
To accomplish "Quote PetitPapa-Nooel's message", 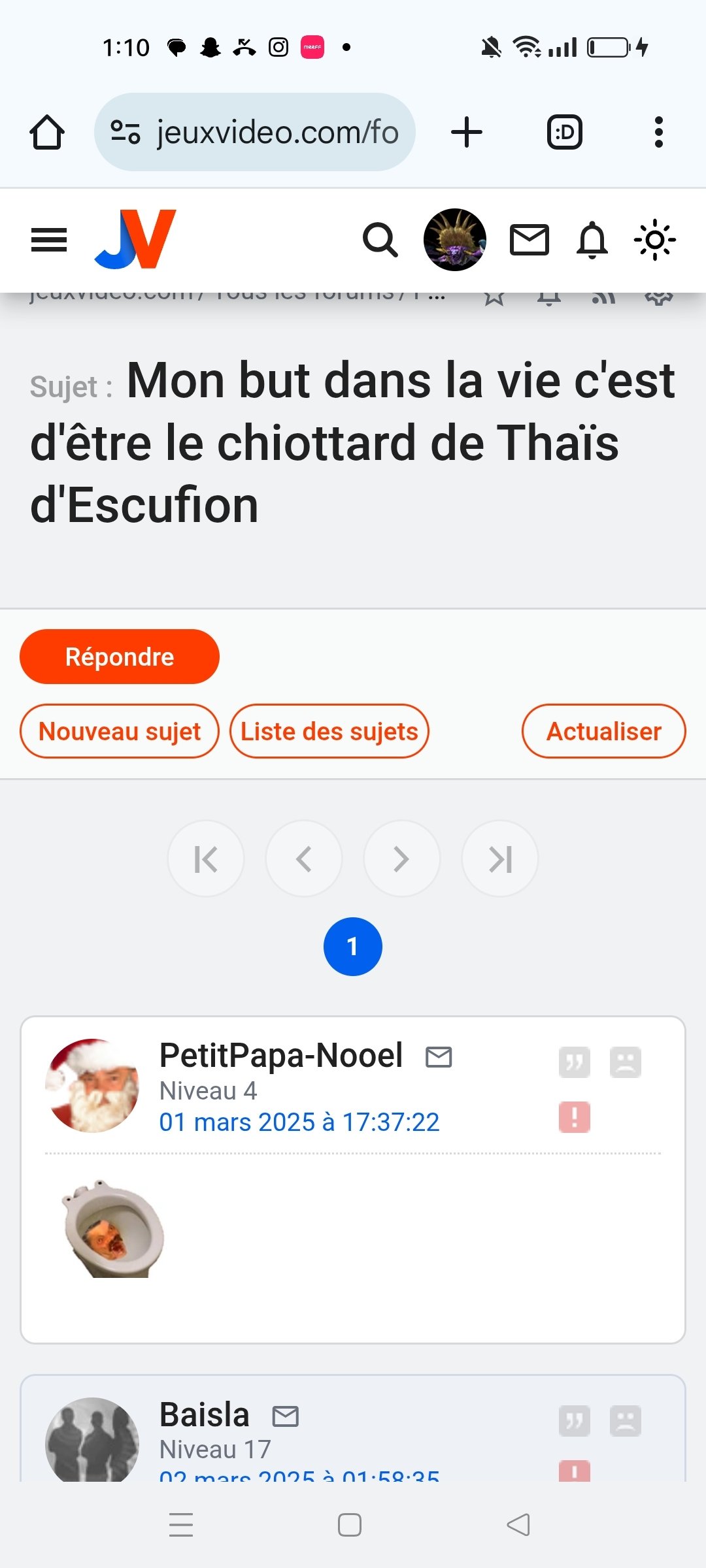I will click(x=575, y=1062).
